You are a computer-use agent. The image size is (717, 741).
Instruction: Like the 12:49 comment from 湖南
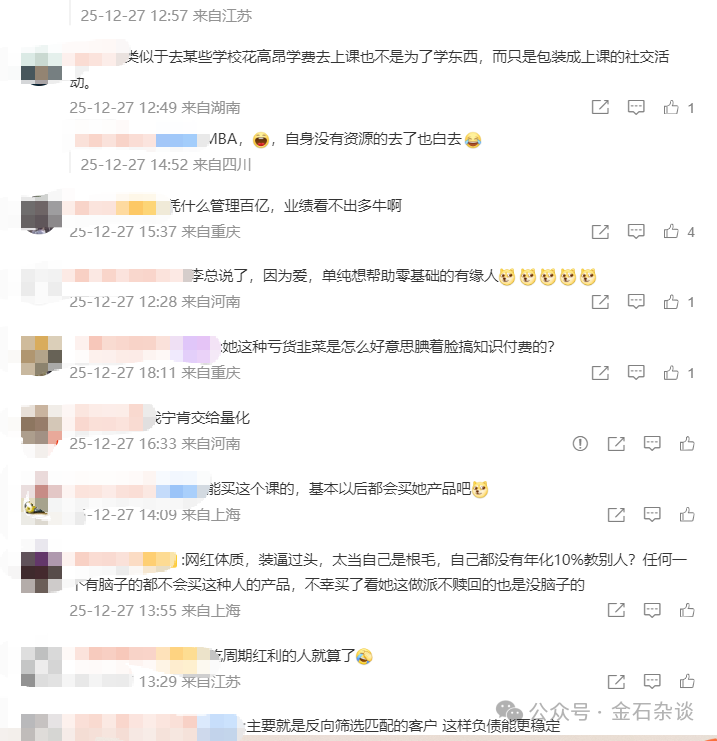[x=672, y=107]
